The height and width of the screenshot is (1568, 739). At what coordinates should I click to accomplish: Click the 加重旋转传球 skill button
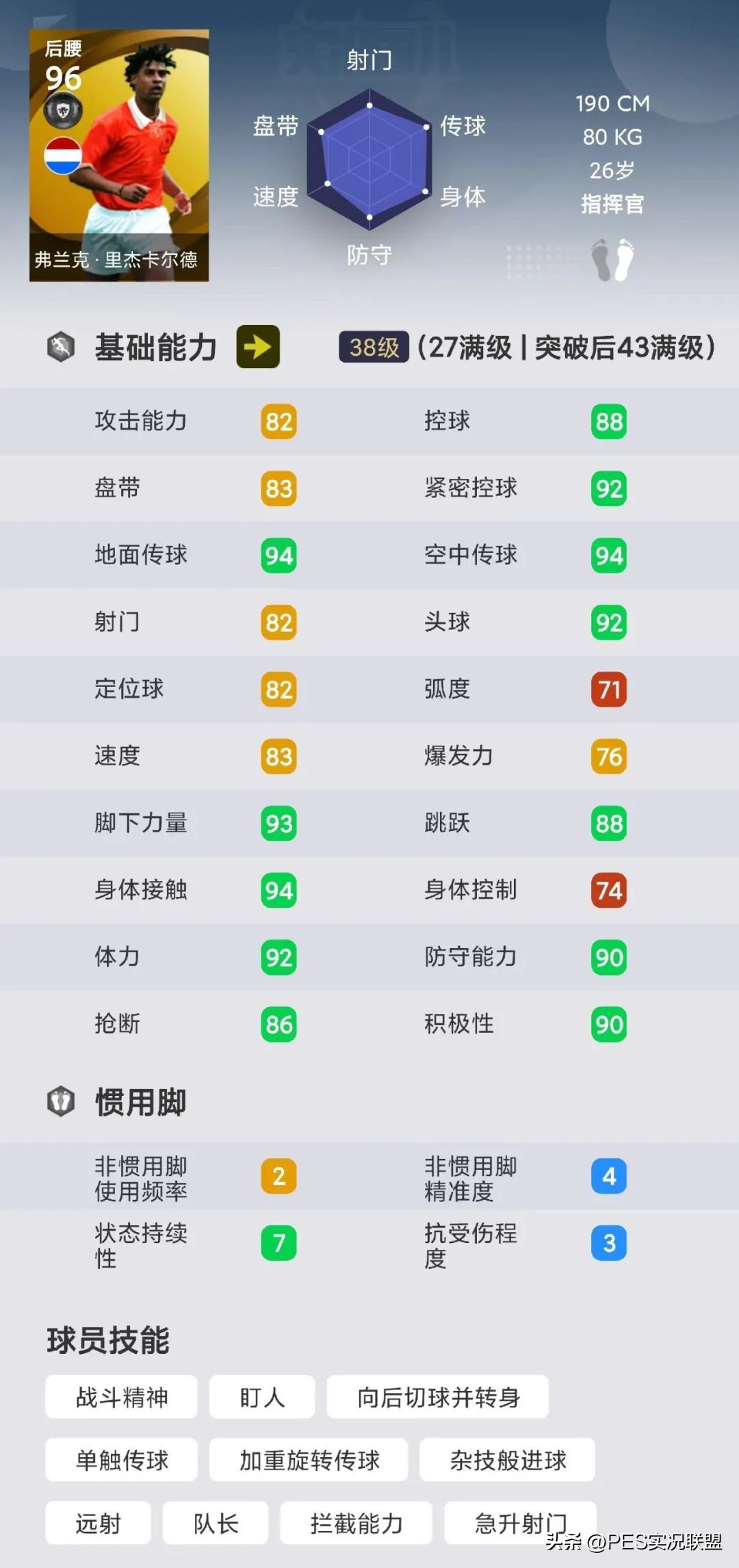pos(308,1459)
